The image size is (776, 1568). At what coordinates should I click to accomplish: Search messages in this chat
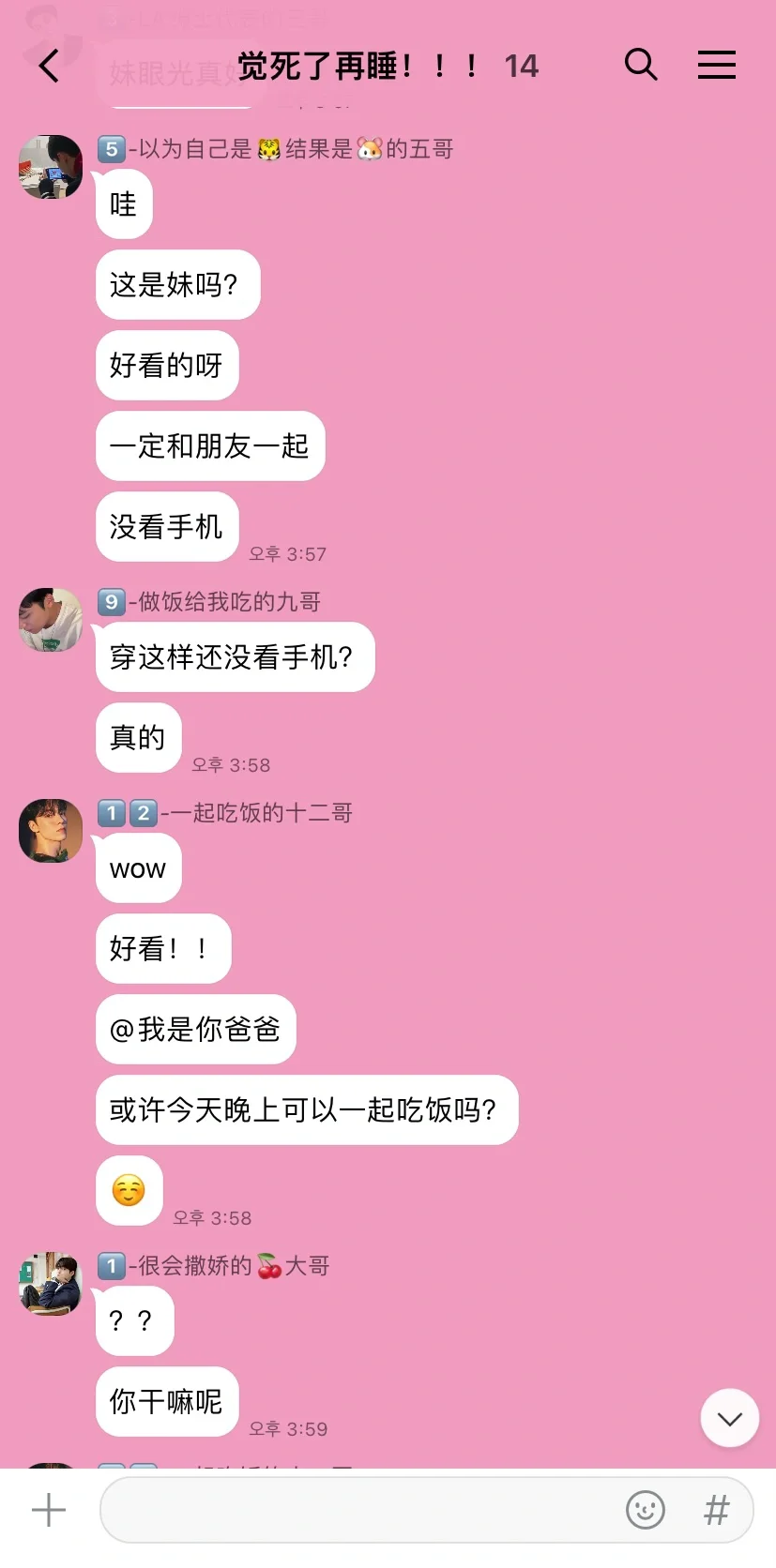641,65
